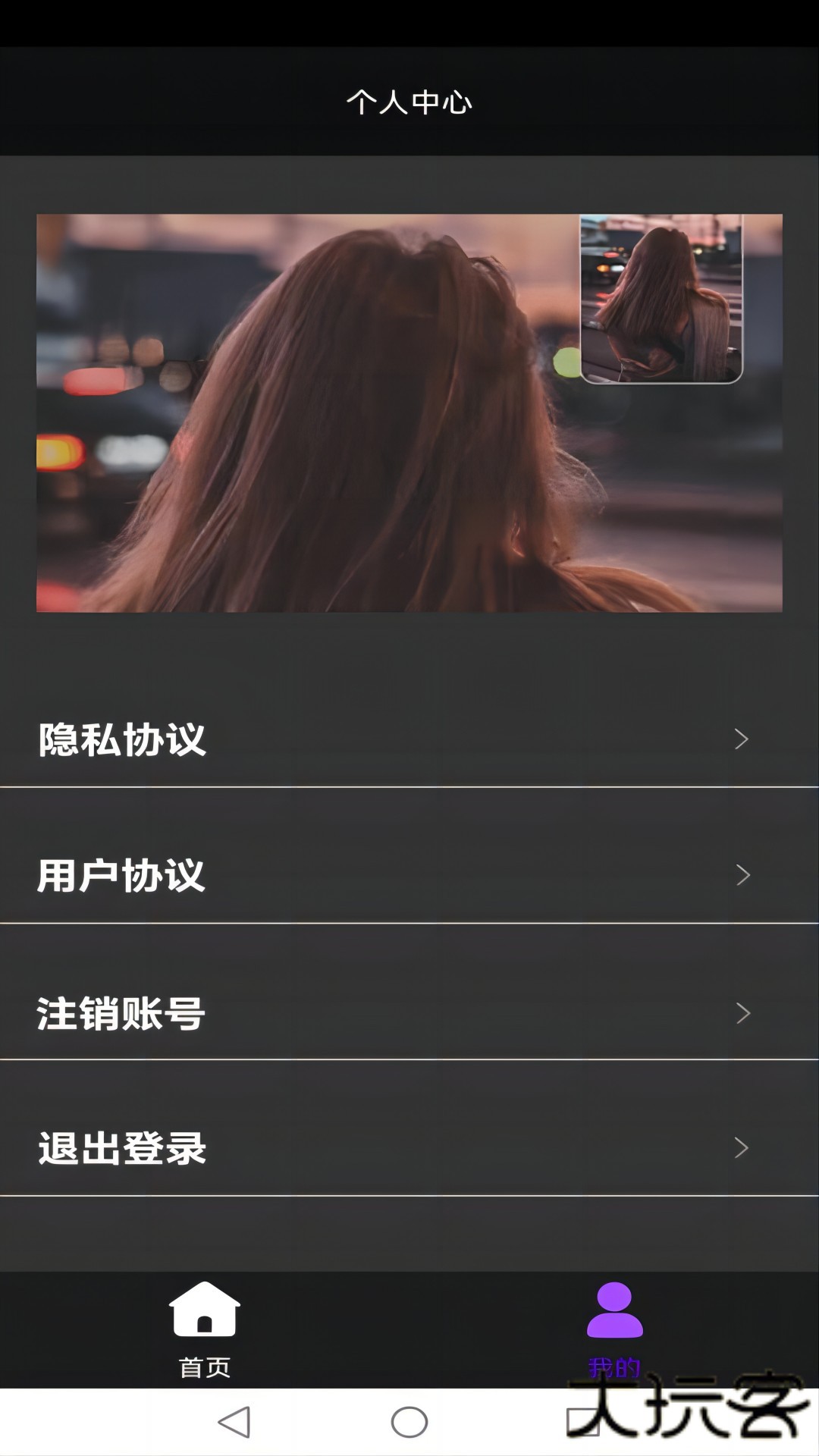This screenshot has height=1456, width=819.
Task: Open the 用户协议 user agreement
Action: pyautogui.click(x=121, y=876)
